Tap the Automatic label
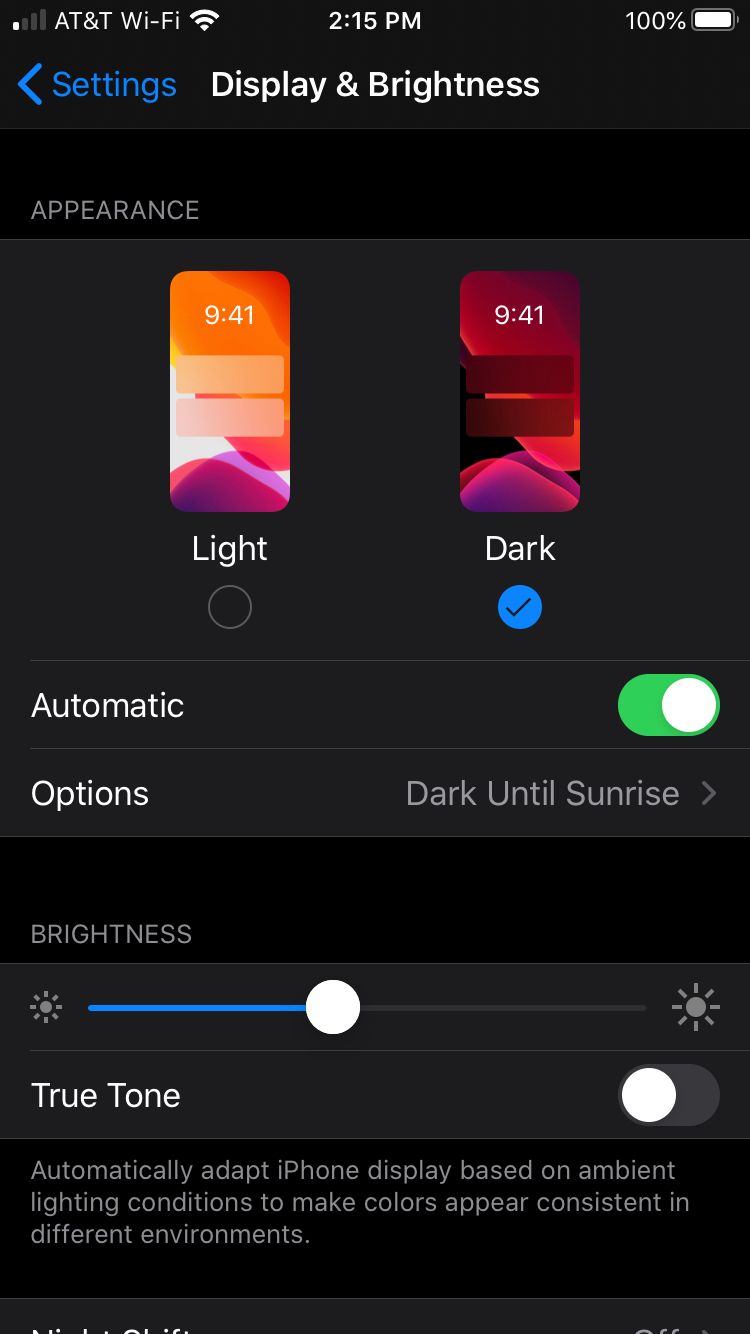The height and width of the screenshot is (1334, 750). click(107, 705)
